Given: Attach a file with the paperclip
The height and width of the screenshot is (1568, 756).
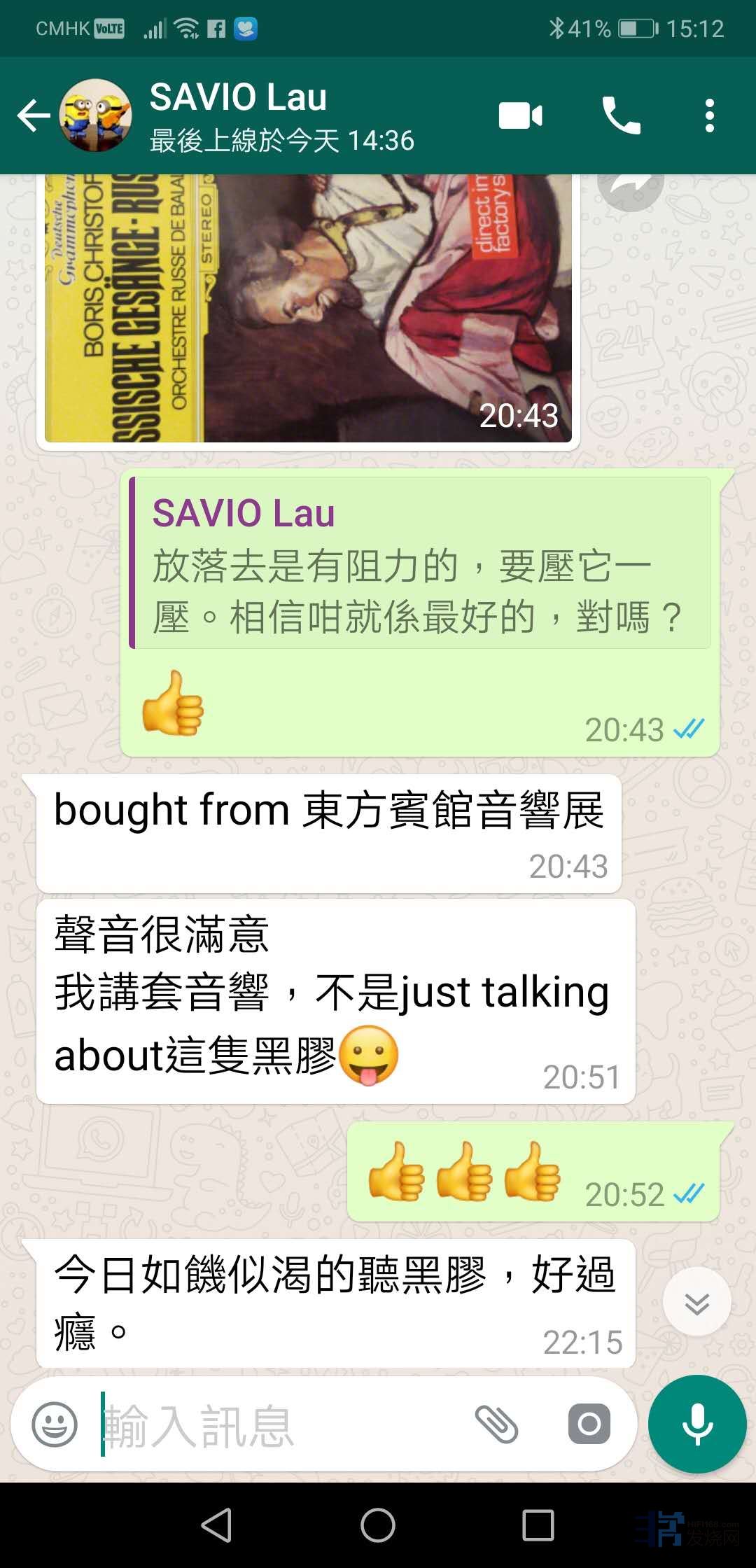Looking at the screenshot, I should [x=496, y=1423].
